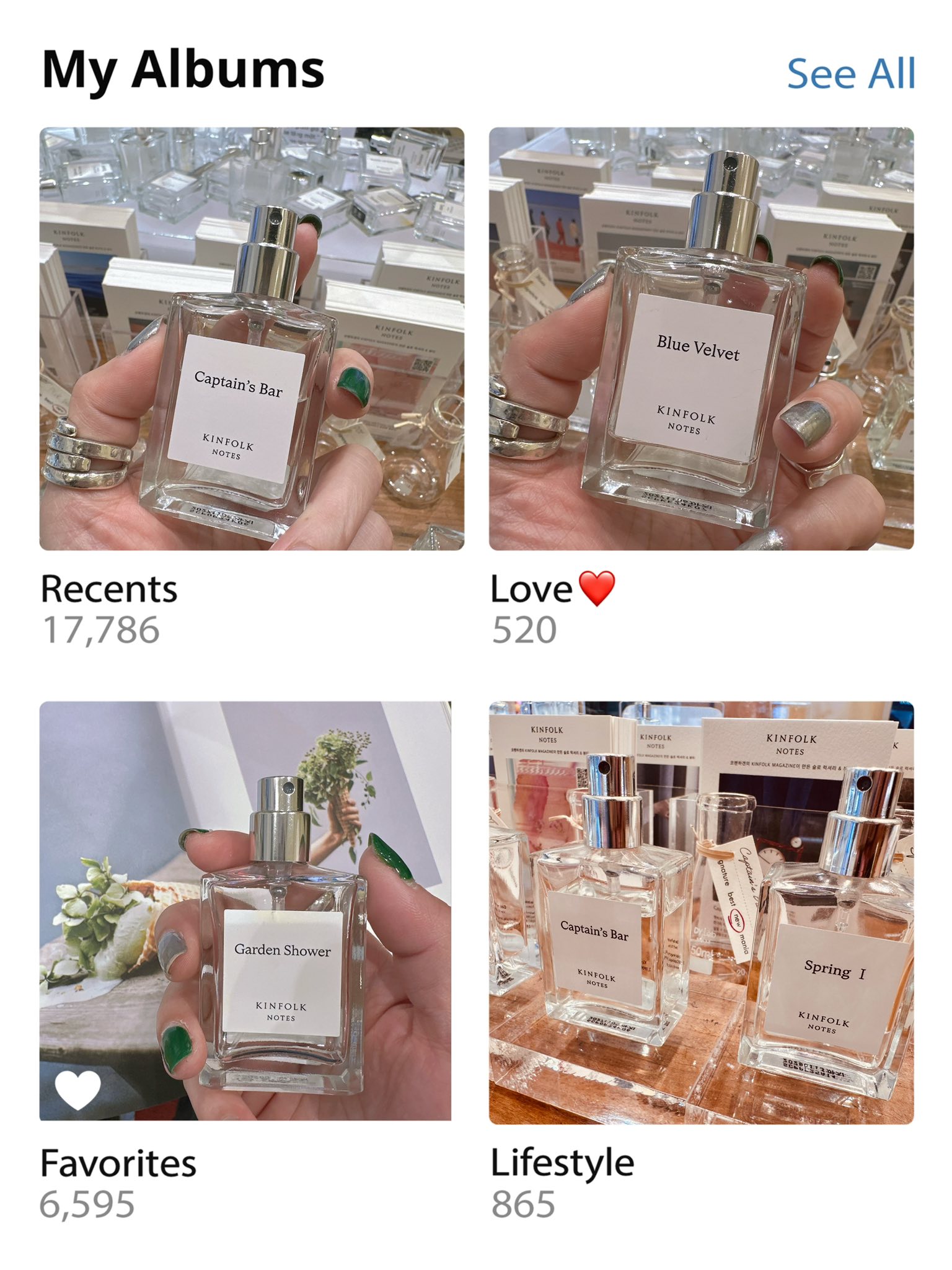
Task: Open the Love album
Action: click(x=701, y=339)
